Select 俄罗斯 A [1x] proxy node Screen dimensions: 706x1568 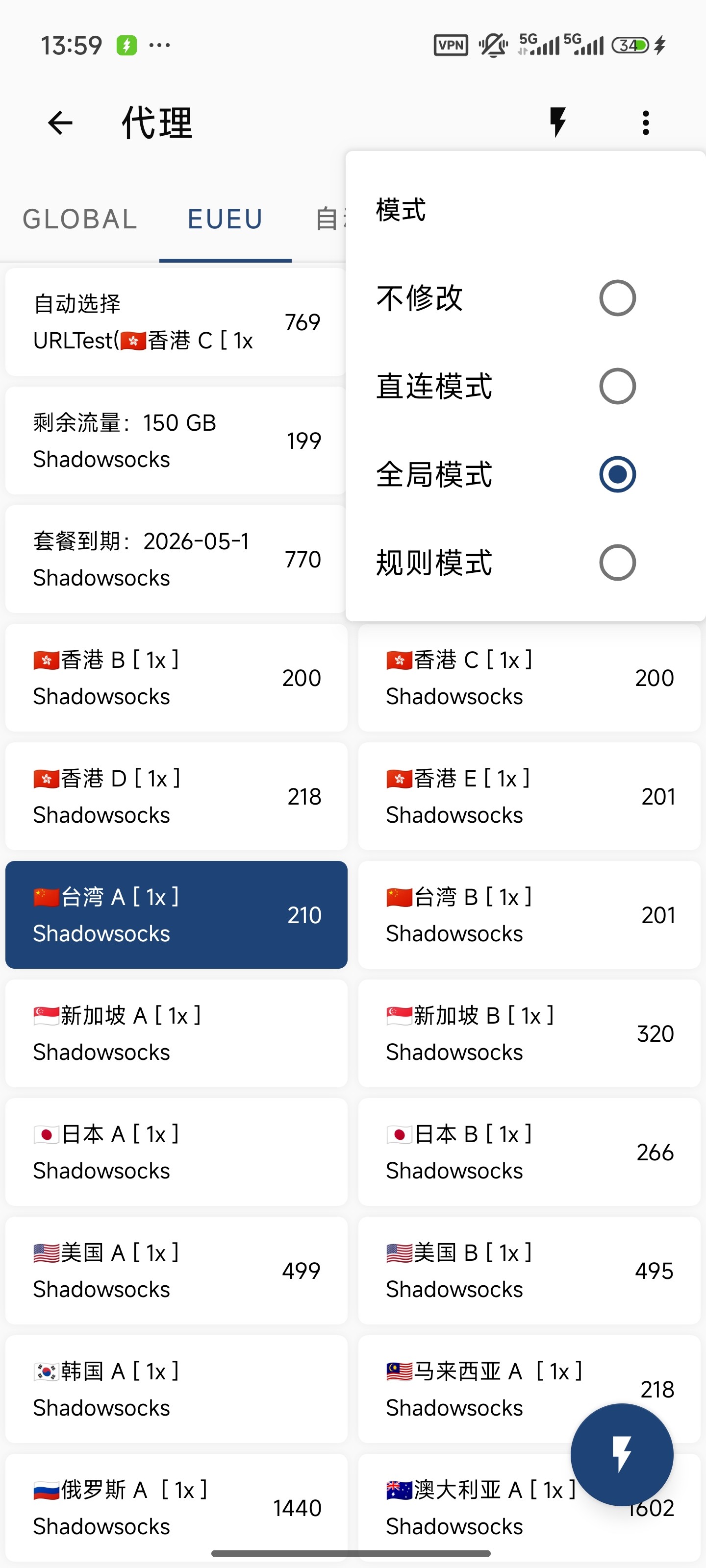pyautogui.click(x=176, y=1507)
